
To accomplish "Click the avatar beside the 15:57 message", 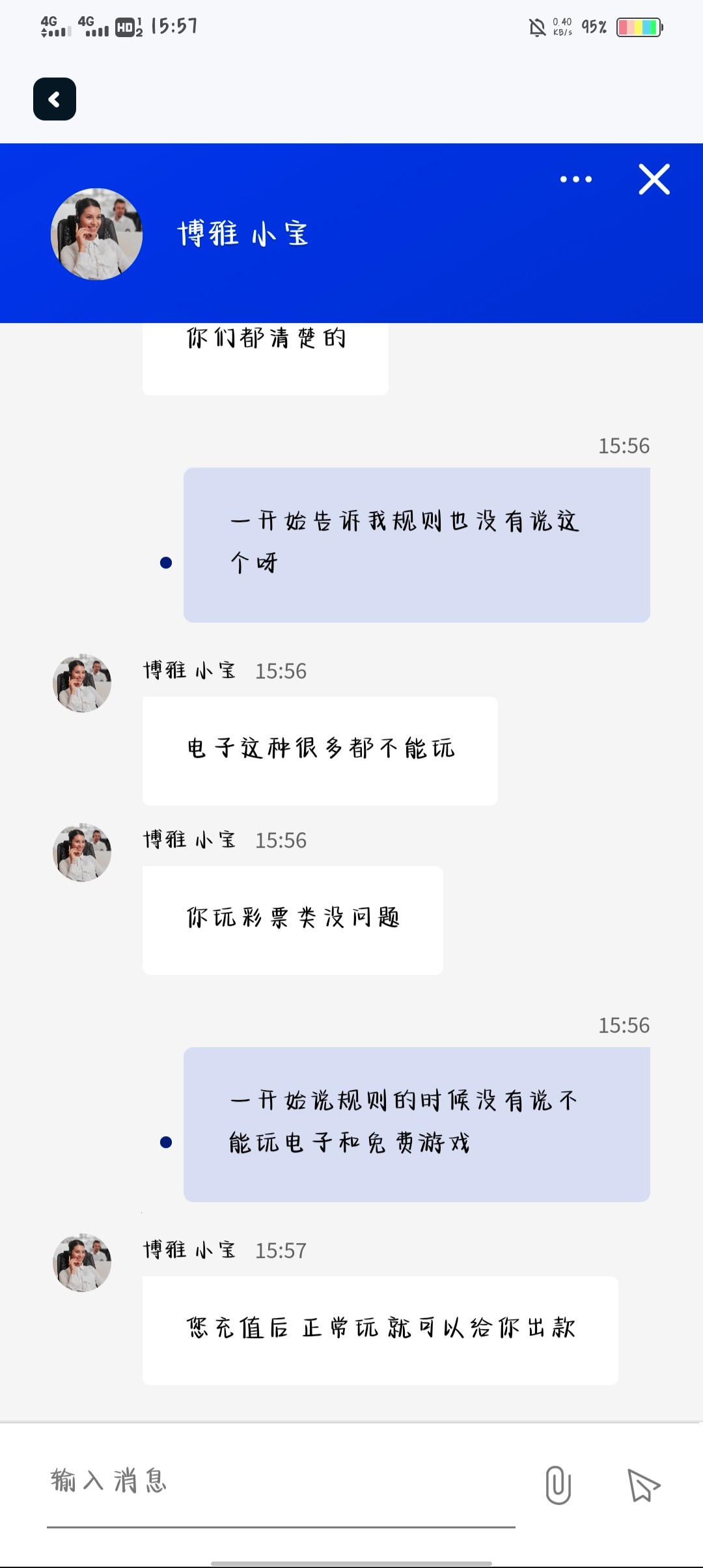I will [81, 1262].
